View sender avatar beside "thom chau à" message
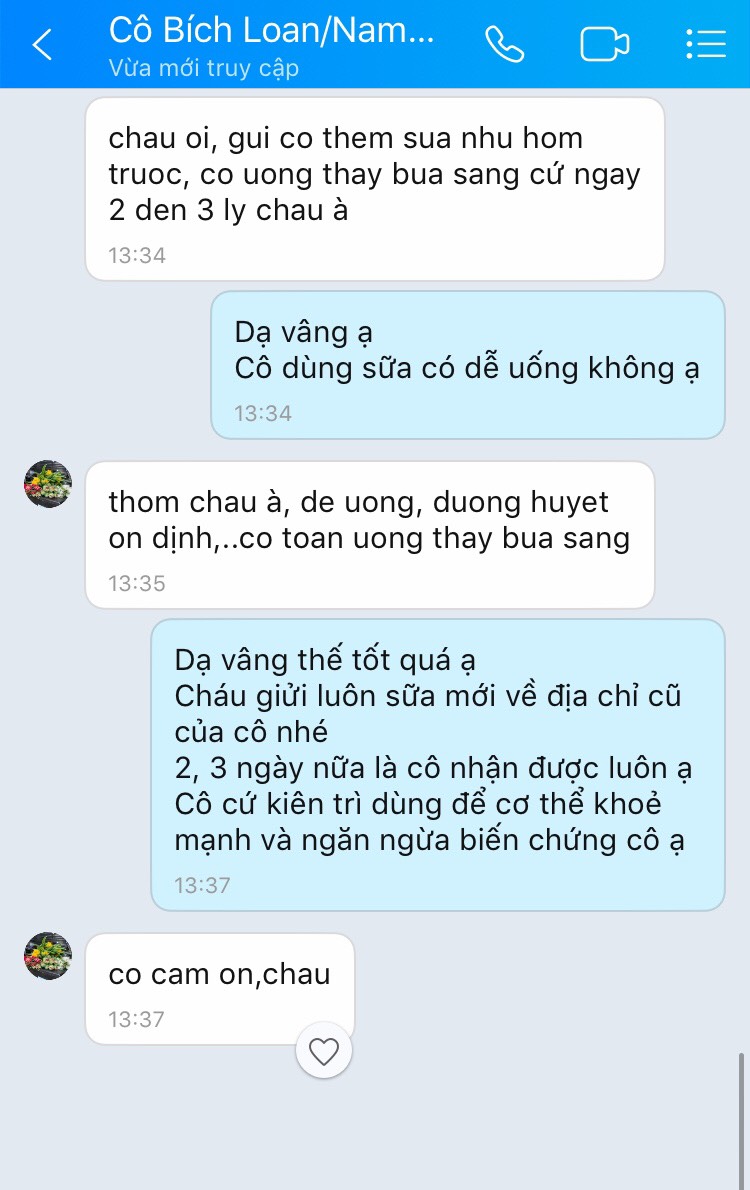Image resolution: width=750 pixels, height=1190 pixels. (x=48, y=484)
